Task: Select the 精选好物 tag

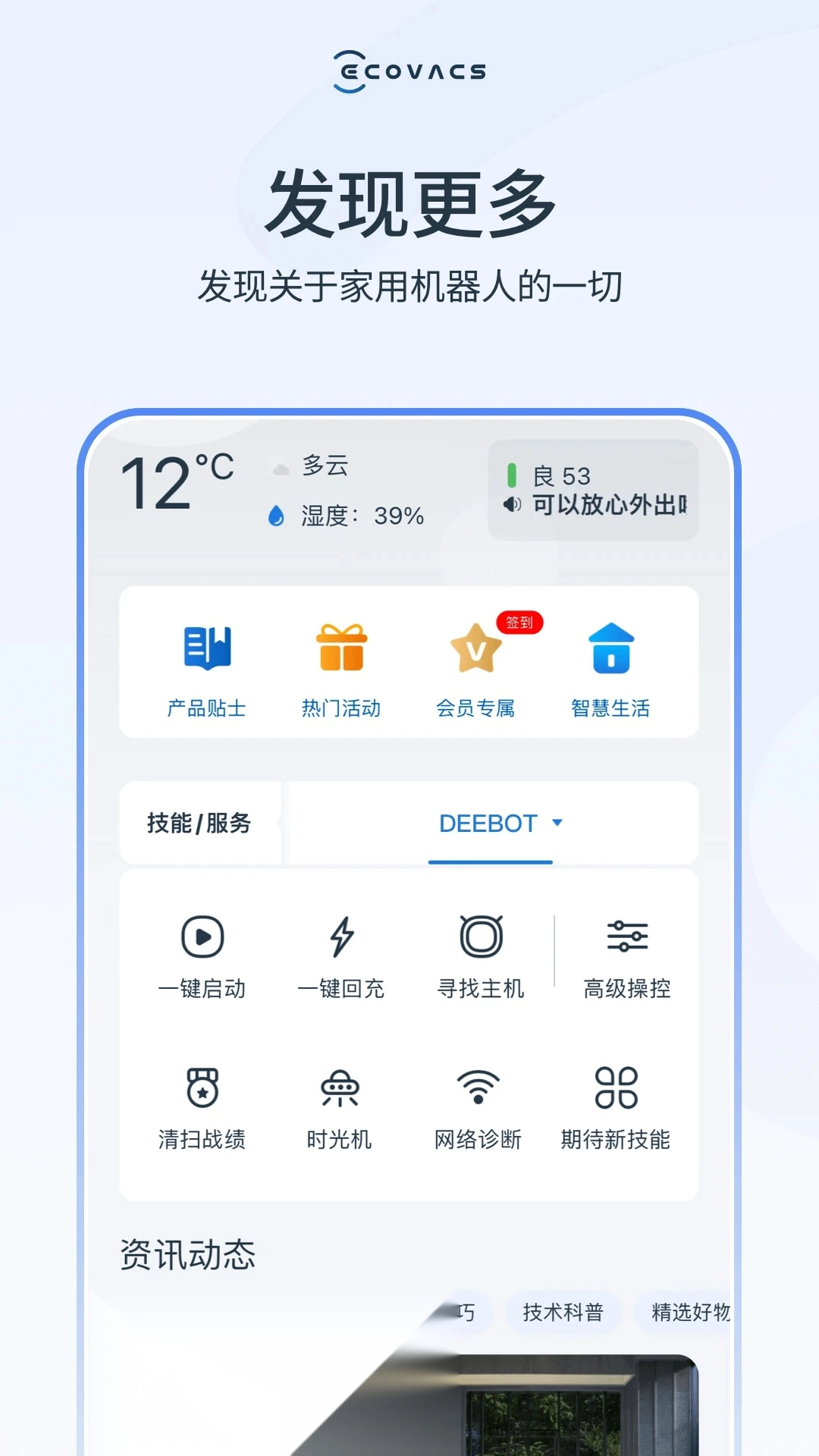Action: [688, 1311]
